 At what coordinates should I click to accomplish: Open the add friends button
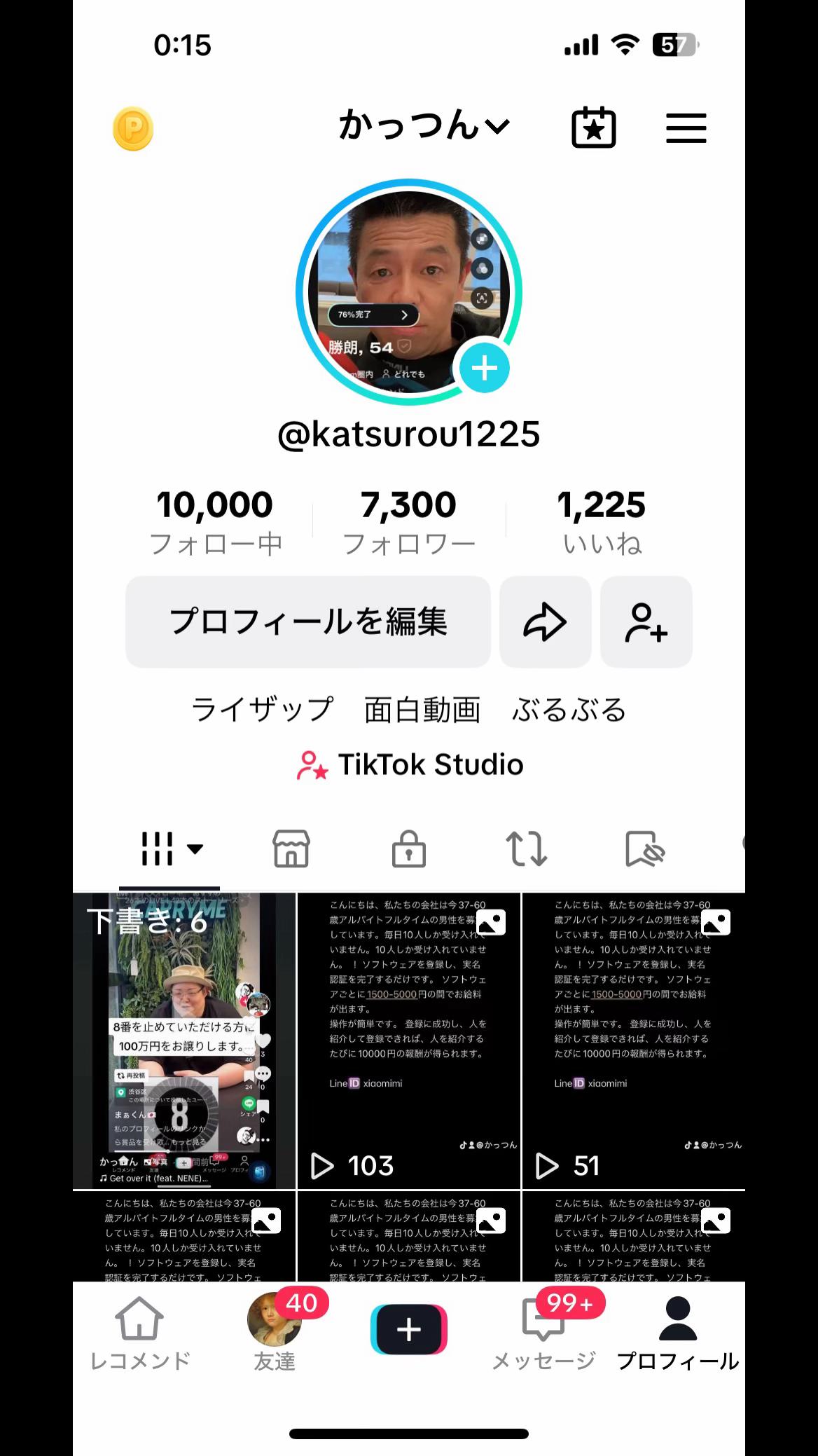646,621
